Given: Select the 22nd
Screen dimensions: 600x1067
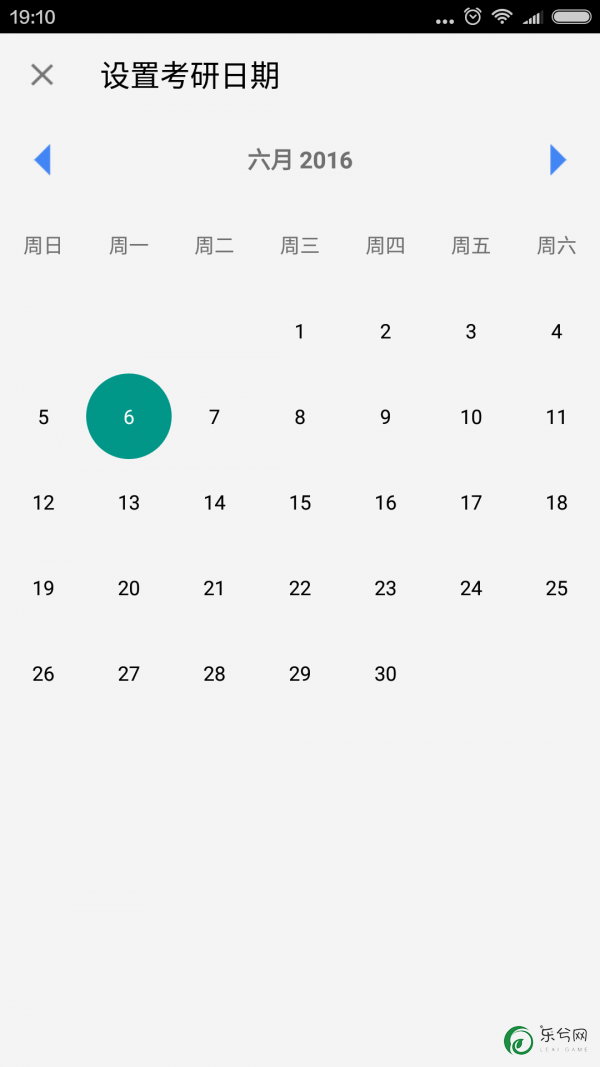Looking at the screenshot, I should (x=300, y=588).
